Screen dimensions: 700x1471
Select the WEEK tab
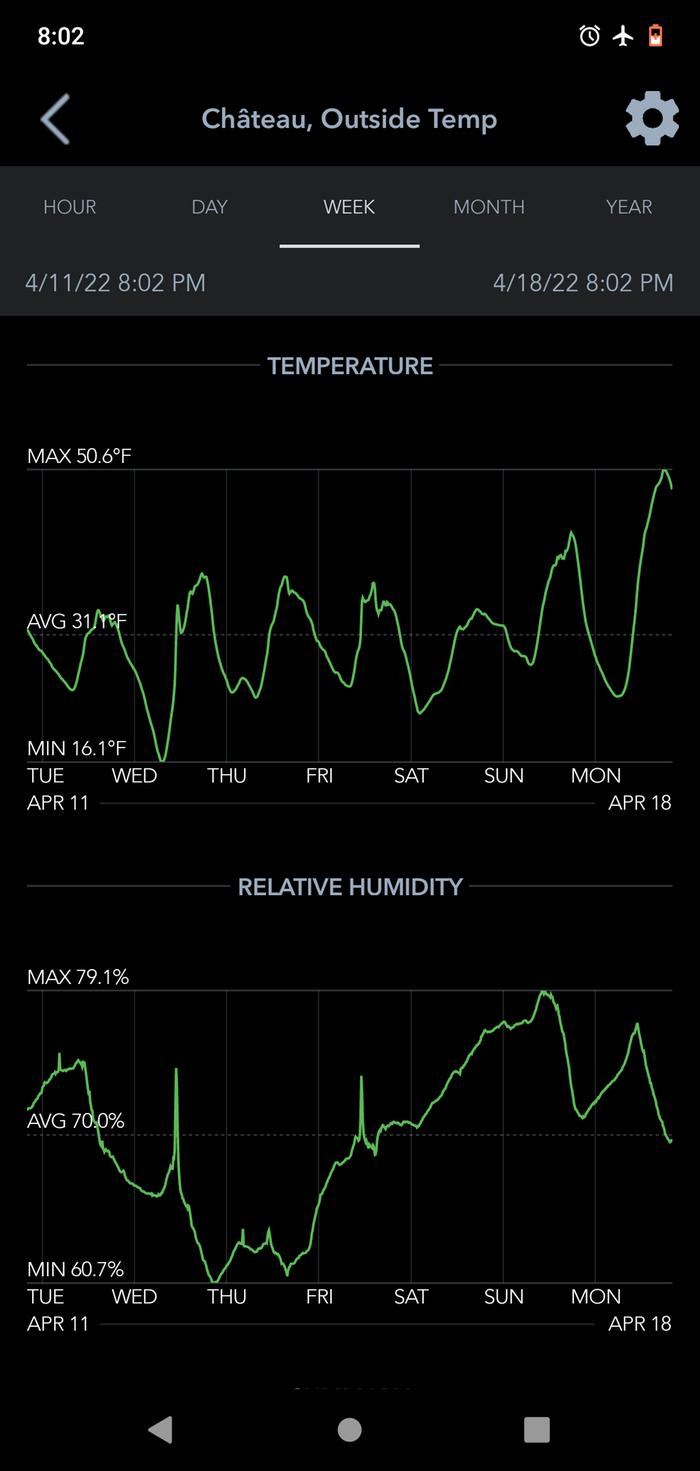(x=349, y=207)
